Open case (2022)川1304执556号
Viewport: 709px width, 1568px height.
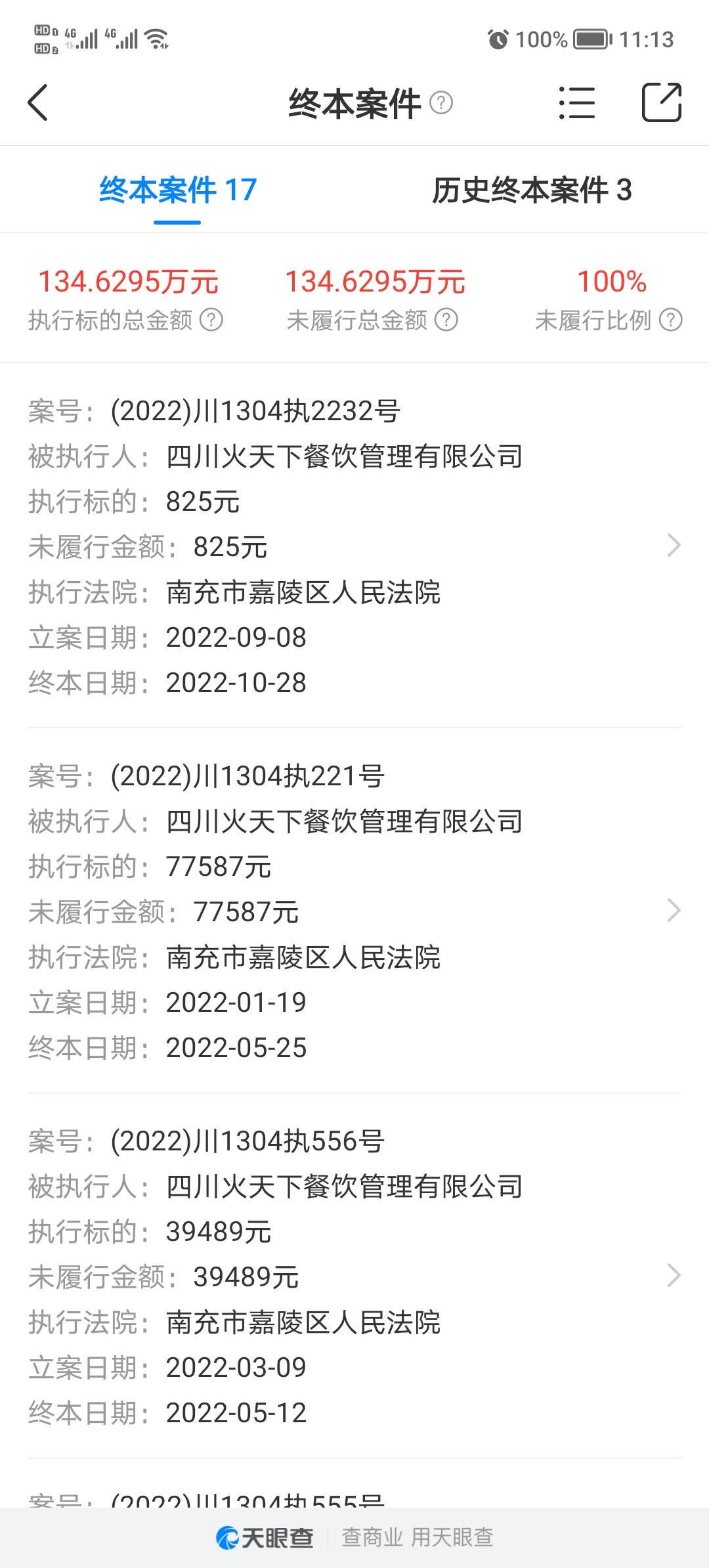coord(354,1276)
